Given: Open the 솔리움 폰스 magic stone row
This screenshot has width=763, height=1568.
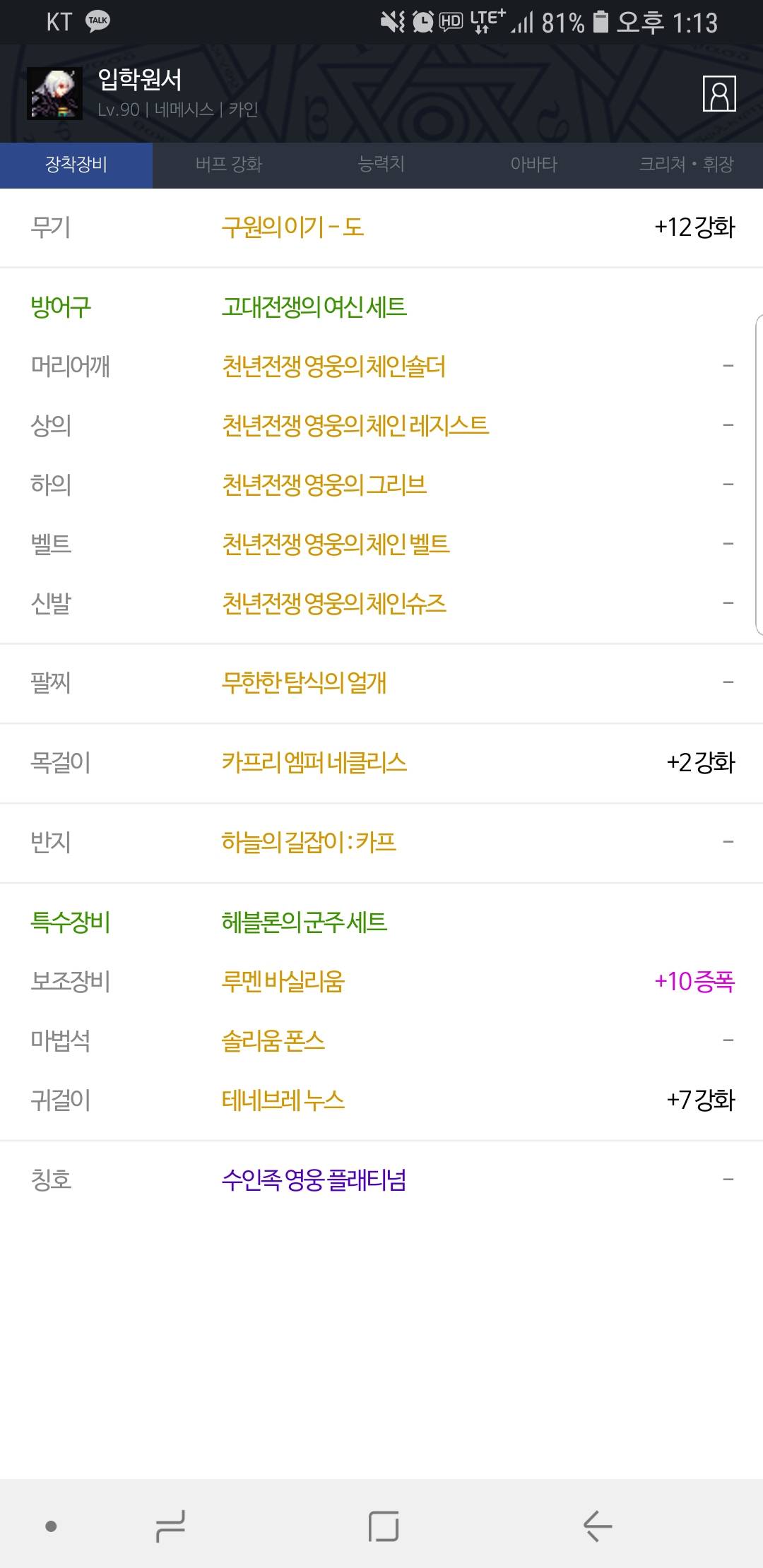Looking at the screenshot, I should point(381,1040).
